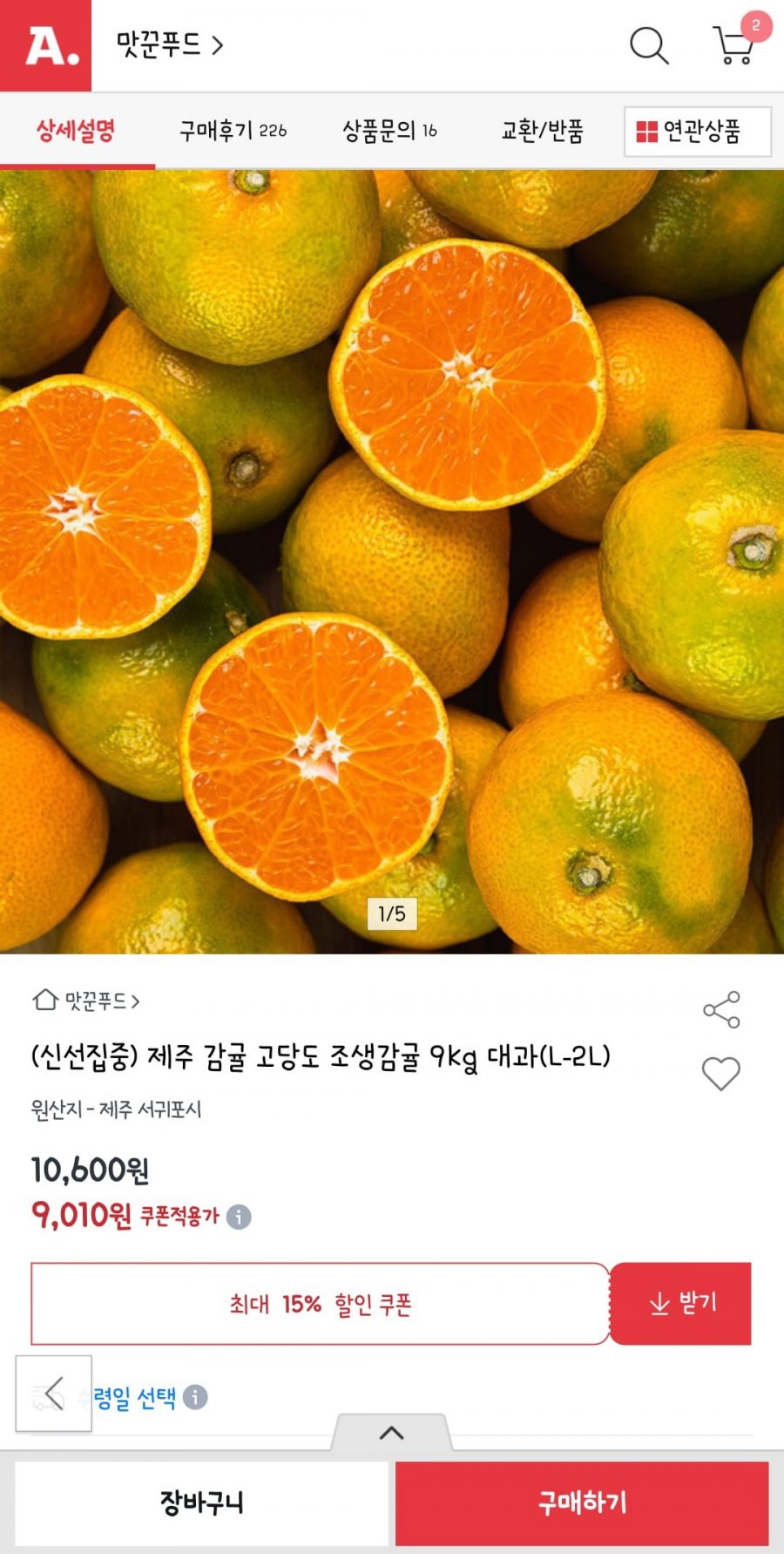
Task: Share this product
Action: (721, 1009)
